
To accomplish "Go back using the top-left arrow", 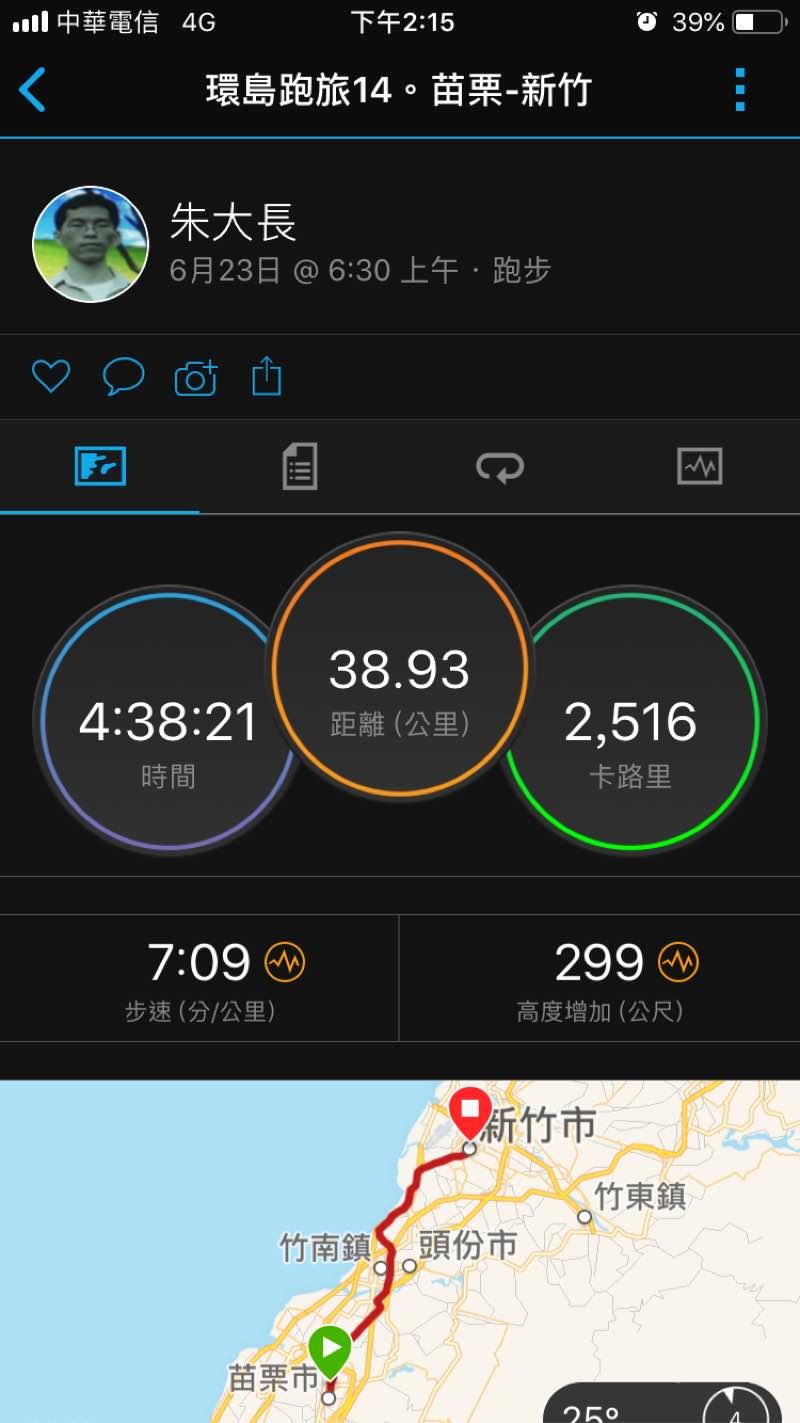I will pos(33,90).
